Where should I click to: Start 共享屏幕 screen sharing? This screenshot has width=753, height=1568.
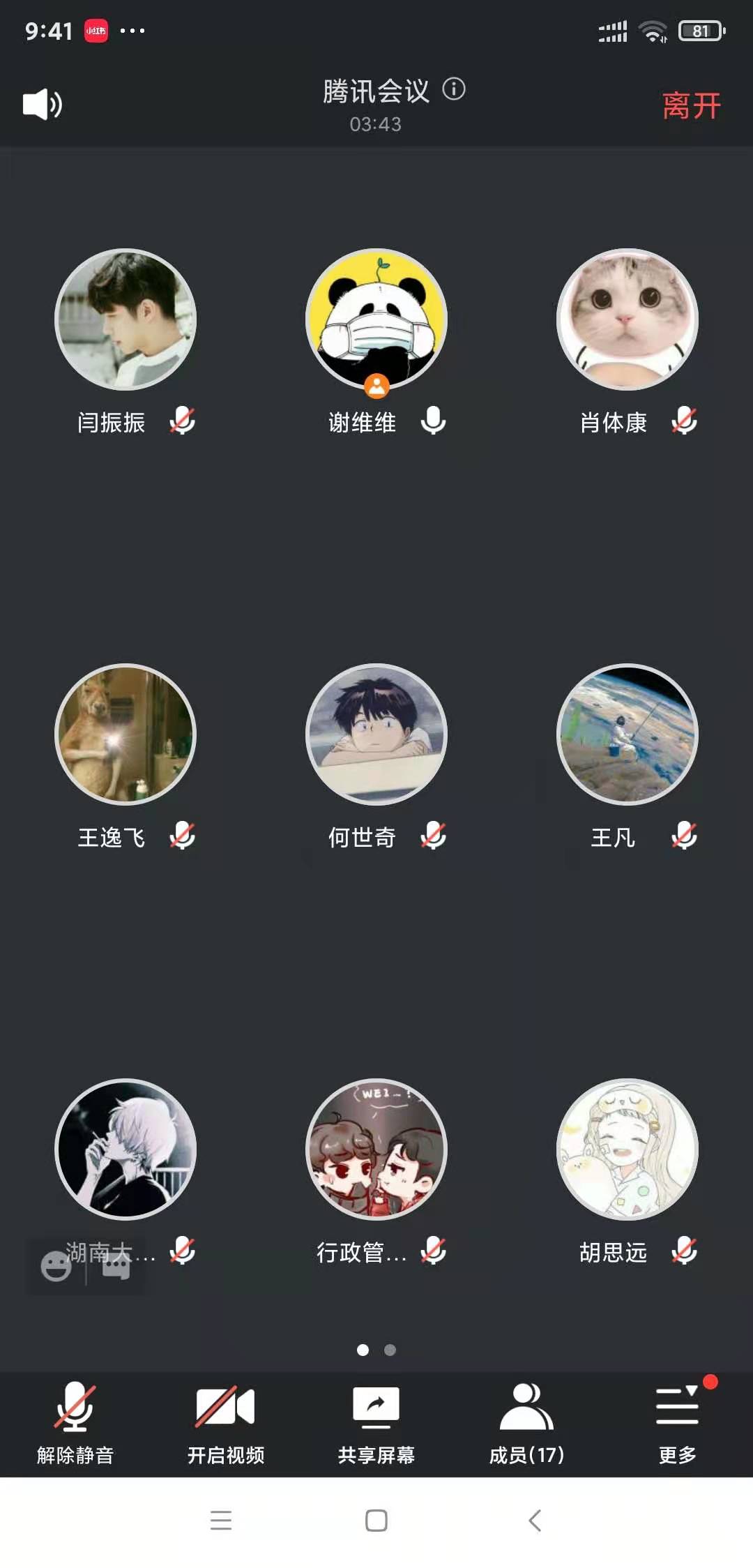[376, 1423]
